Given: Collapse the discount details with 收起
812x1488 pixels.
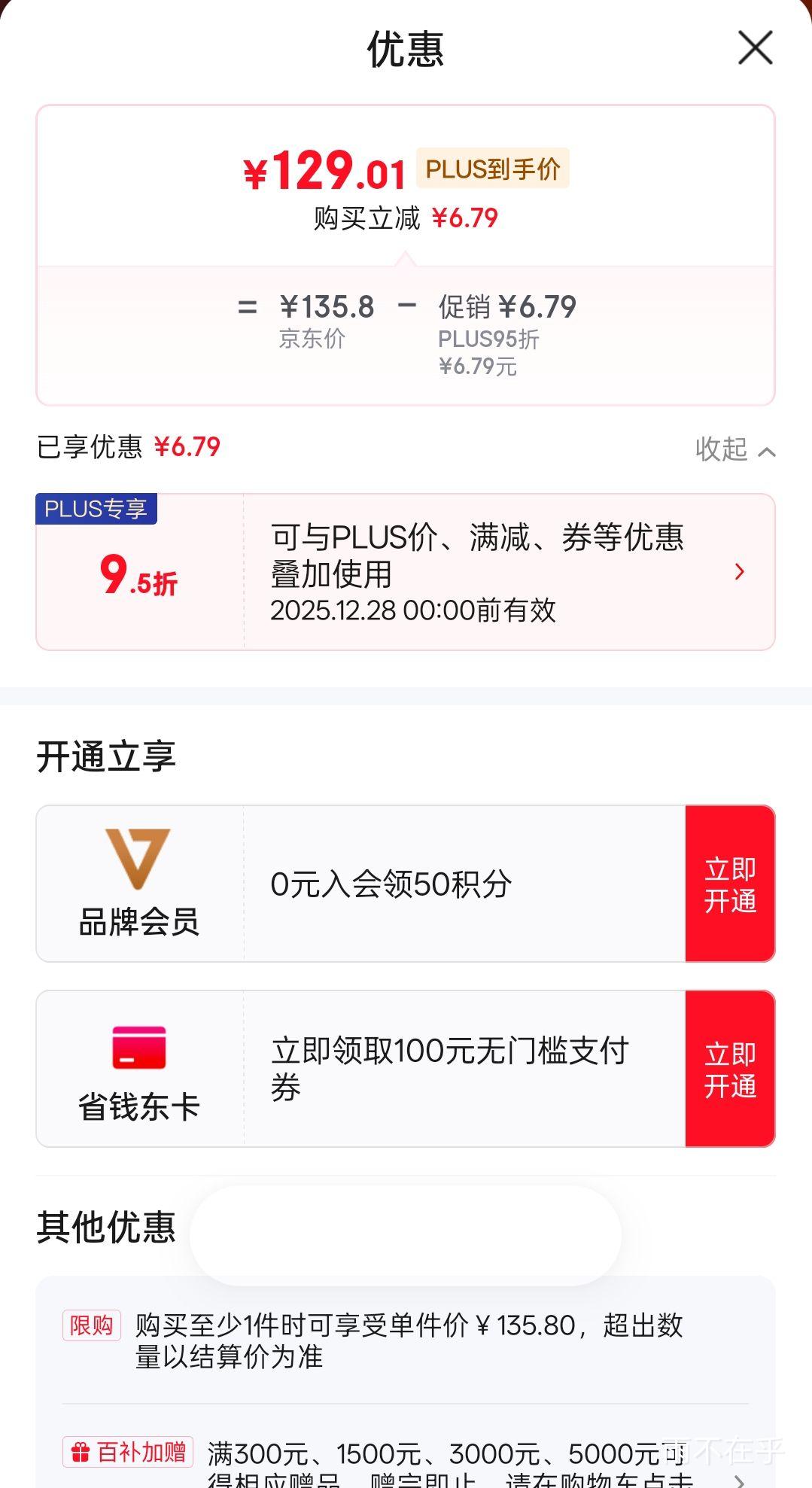Looking at the screenshot, I should 735,449.
